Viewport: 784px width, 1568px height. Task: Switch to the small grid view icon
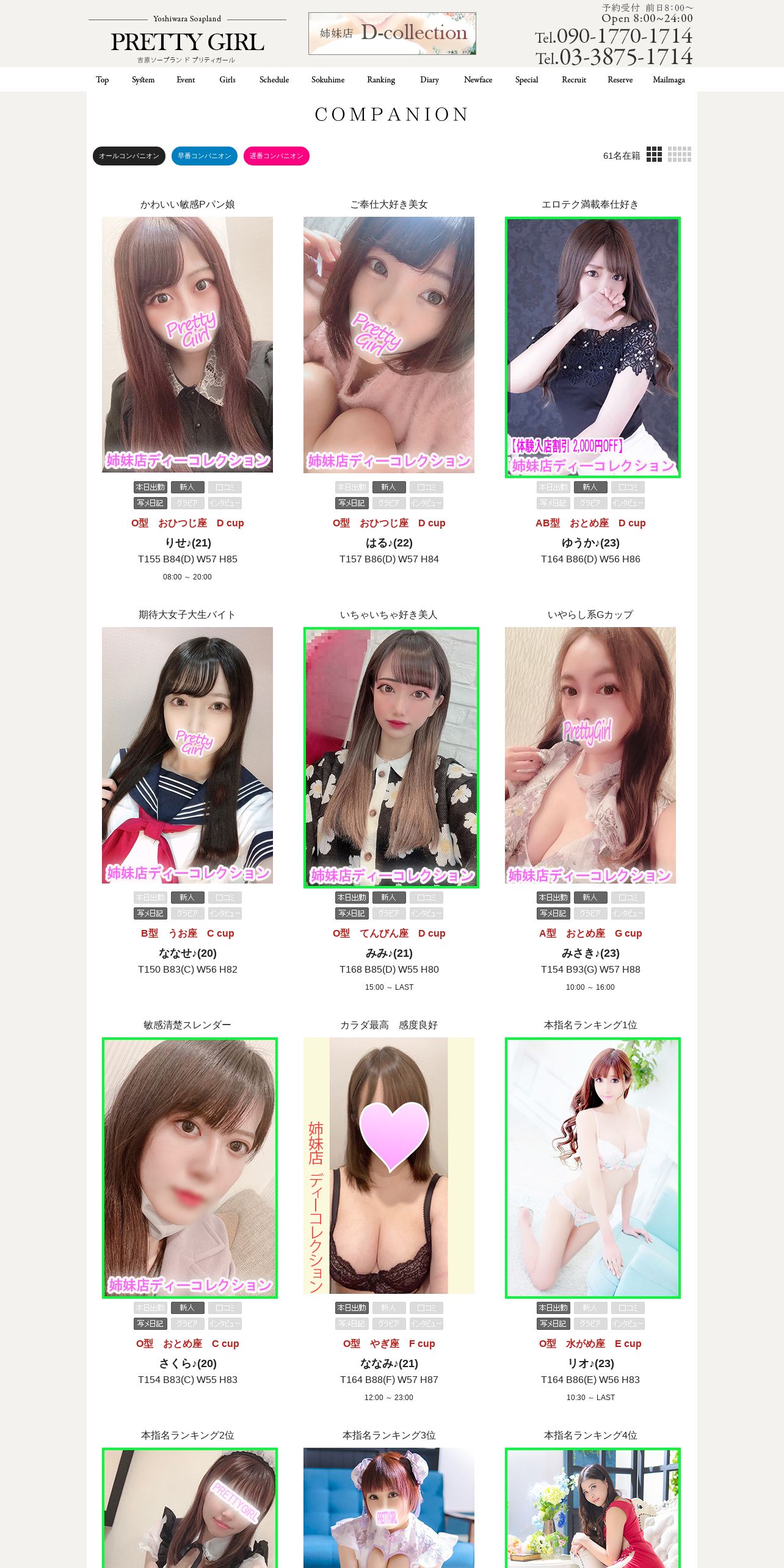tap(679, 154)
